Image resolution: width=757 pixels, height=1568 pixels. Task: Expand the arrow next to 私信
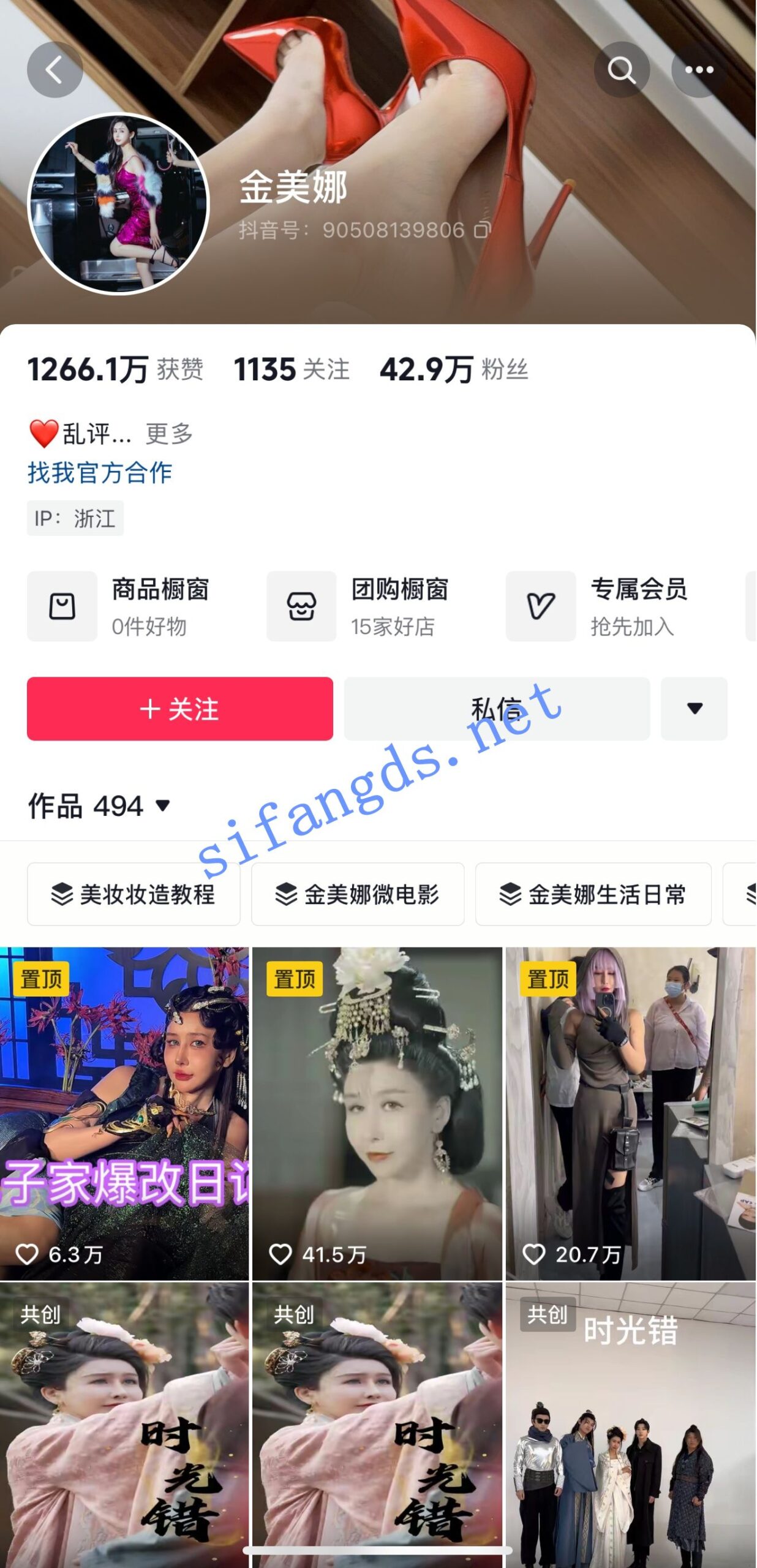coord(695,709)
